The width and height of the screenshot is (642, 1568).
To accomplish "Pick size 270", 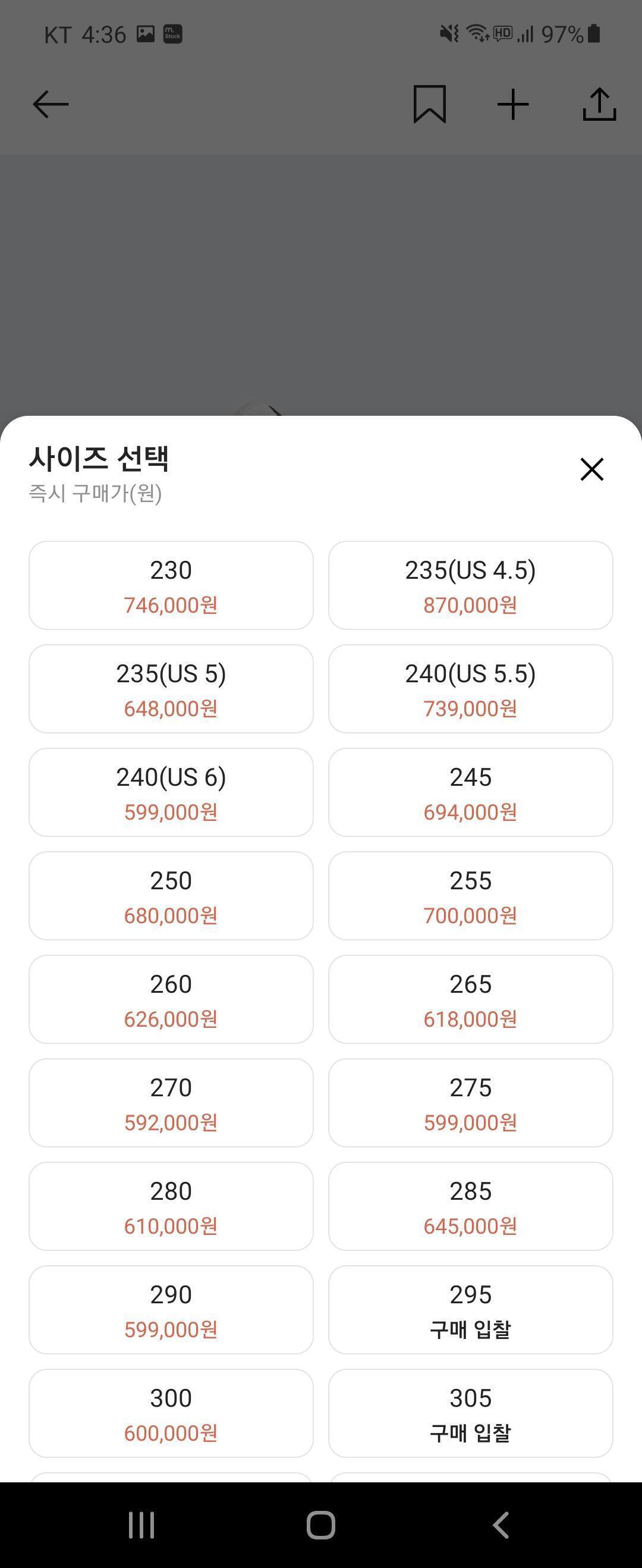I will click(x=171, y=1103).
